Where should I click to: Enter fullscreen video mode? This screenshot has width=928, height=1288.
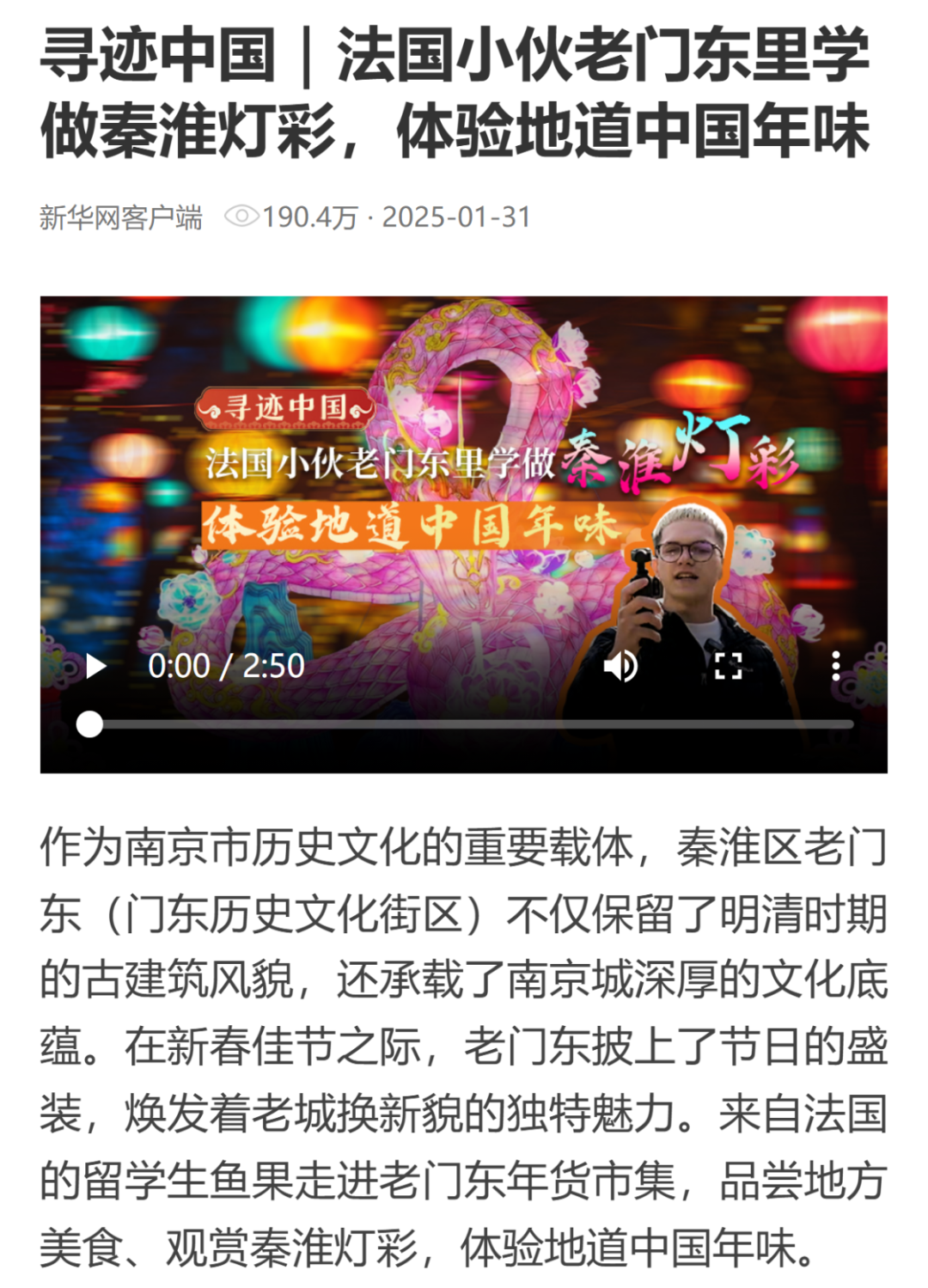pyautogui.click(x=728, y=666)
